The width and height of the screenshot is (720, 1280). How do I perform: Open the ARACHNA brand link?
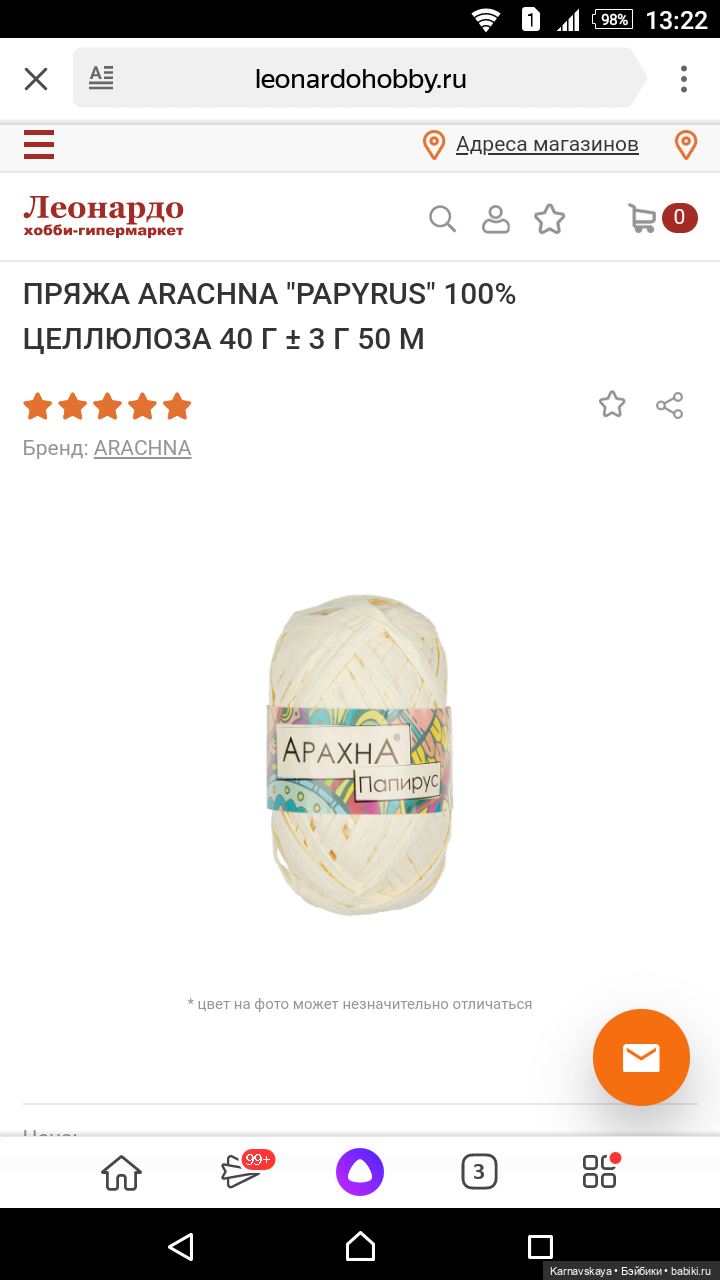pos(142,448)
